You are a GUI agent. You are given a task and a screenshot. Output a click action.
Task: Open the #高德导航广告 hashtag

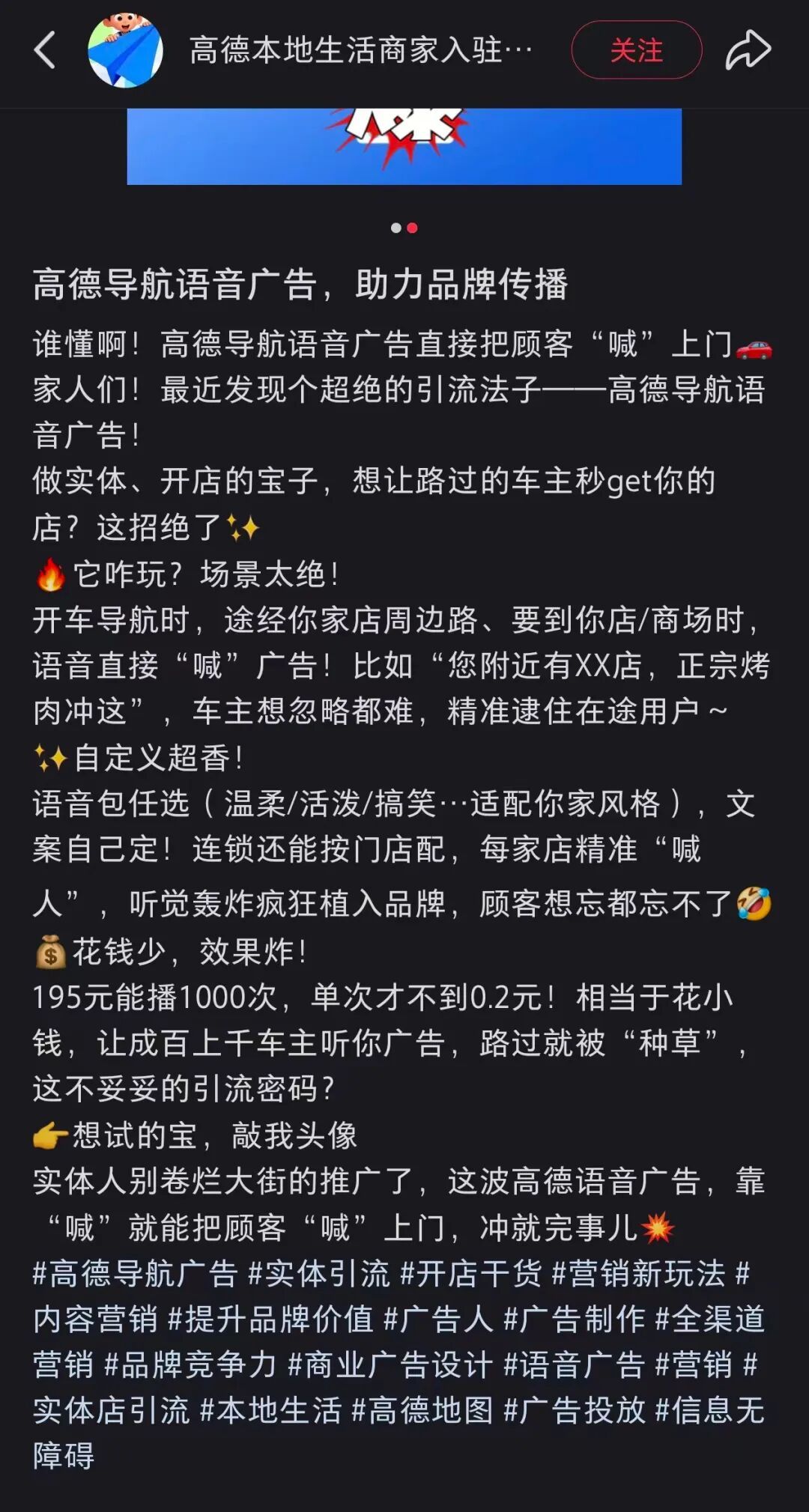135,1274
